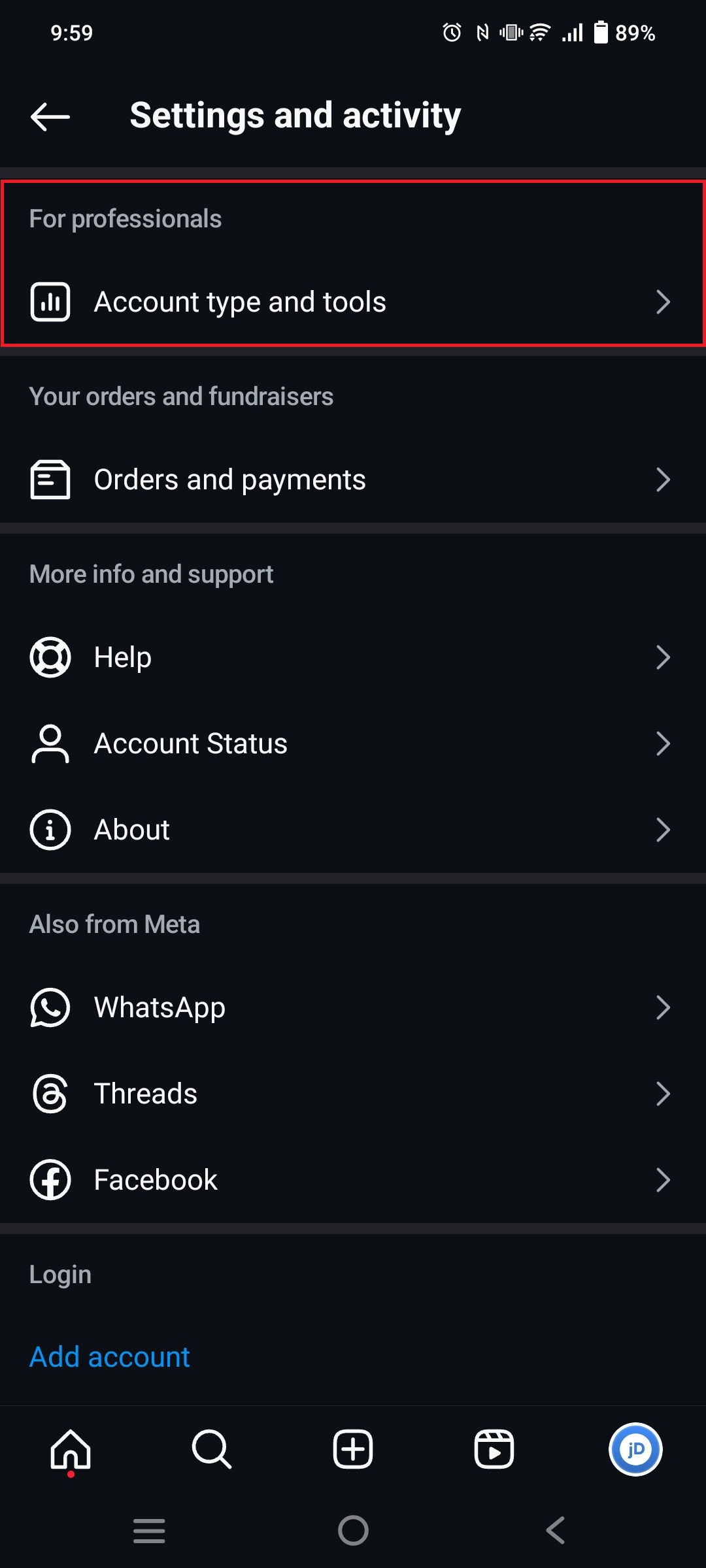The height and width of the screenshot is (1568, 706).
Task: Open Account type and tools
Action: coord(353,302)
